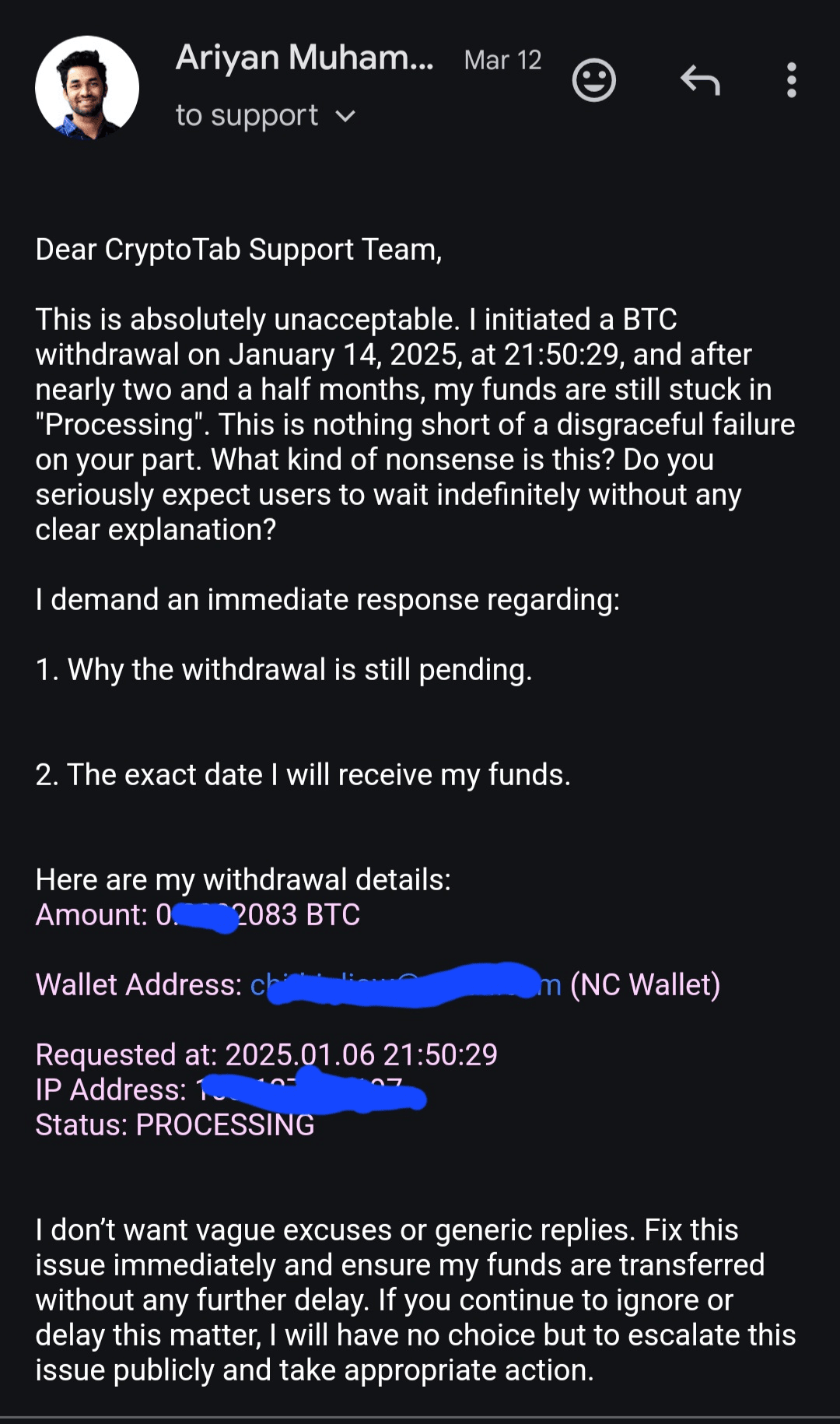Open the sender's profile picture

[x=87, y=88]
